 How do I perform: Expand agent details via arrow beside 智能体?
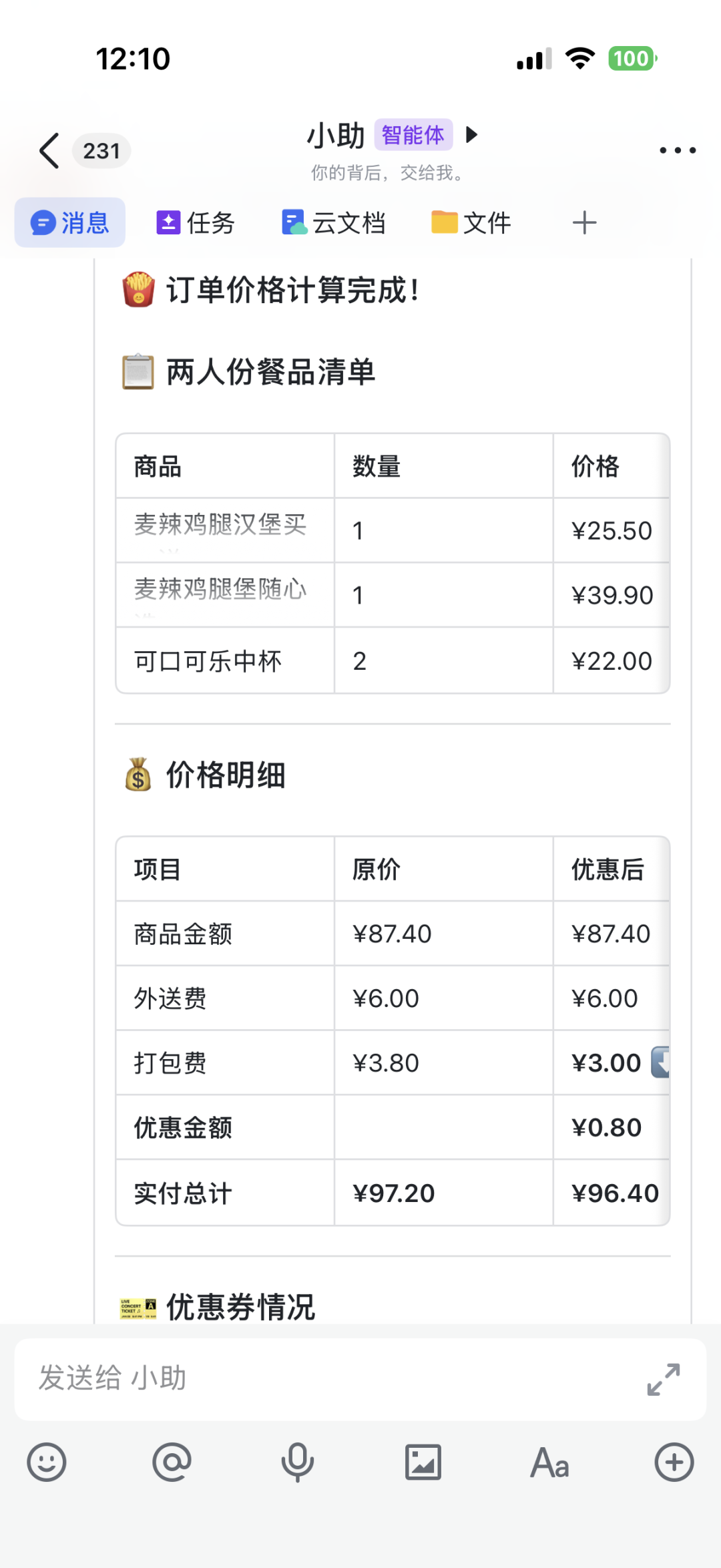[472, 135]
